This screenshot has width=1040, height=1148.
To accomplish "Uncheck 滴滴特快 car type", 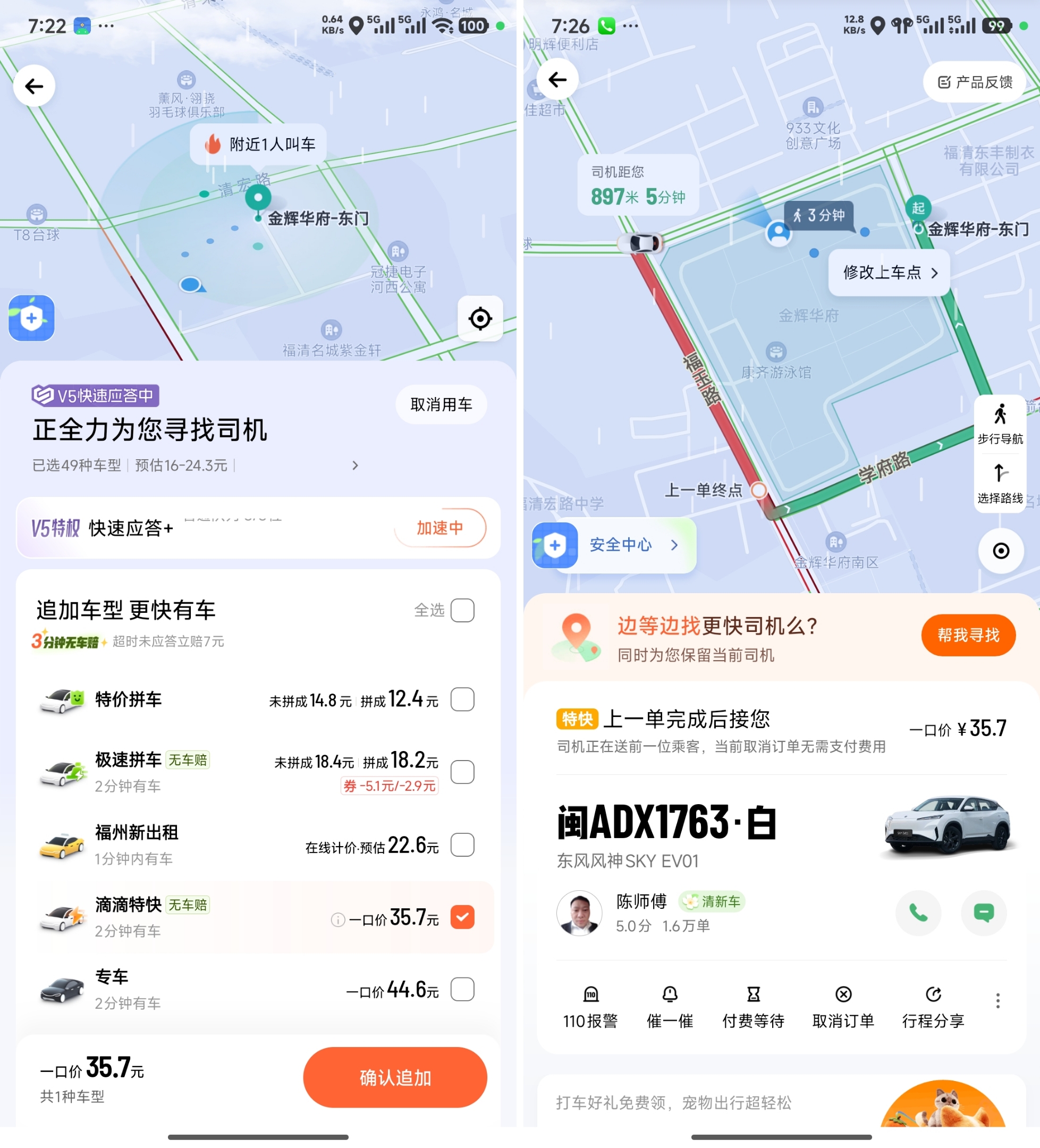I will point(462,917).
